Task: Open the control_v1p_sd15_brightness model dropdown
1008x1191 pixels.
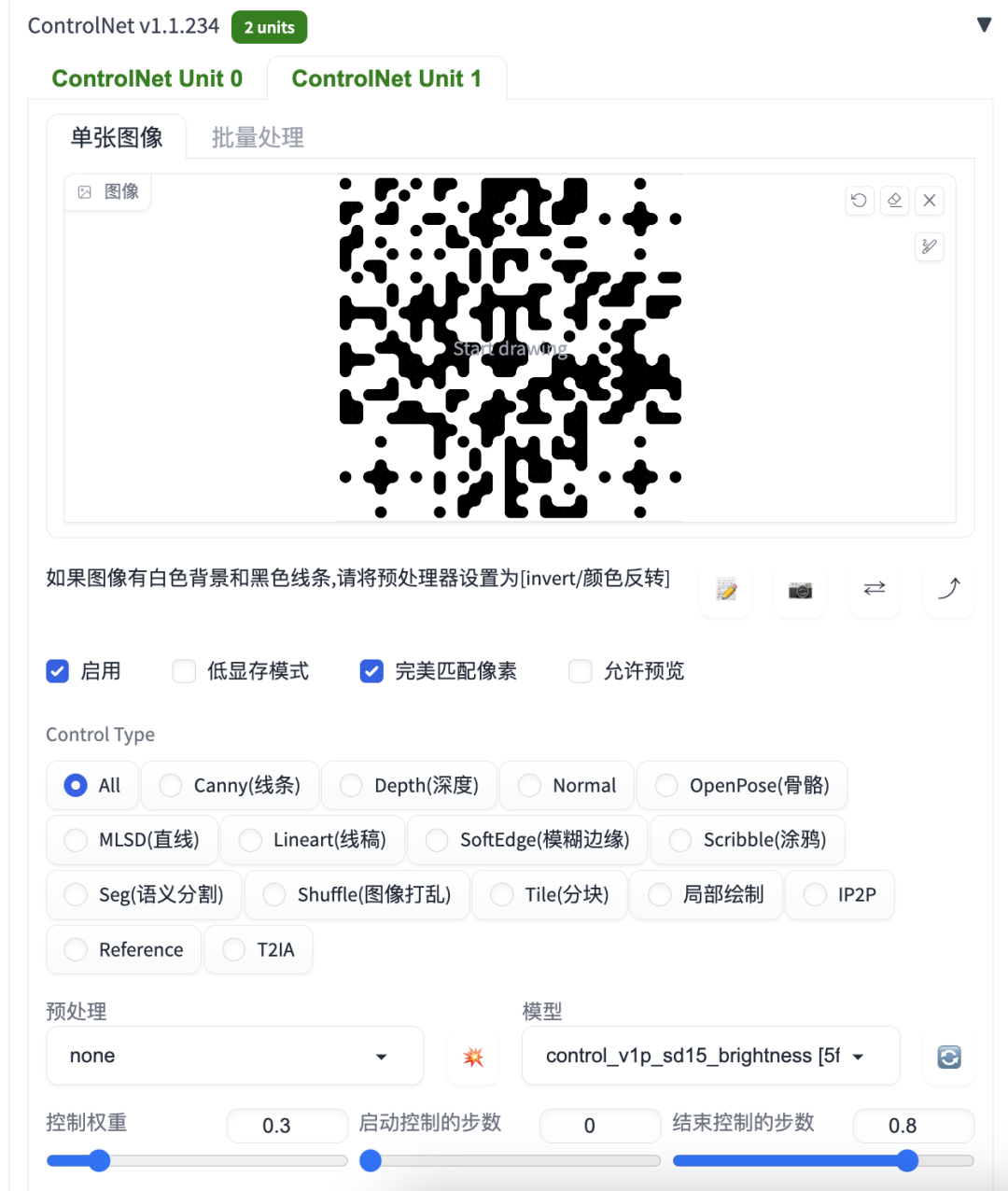Action: coord(709,1056)
